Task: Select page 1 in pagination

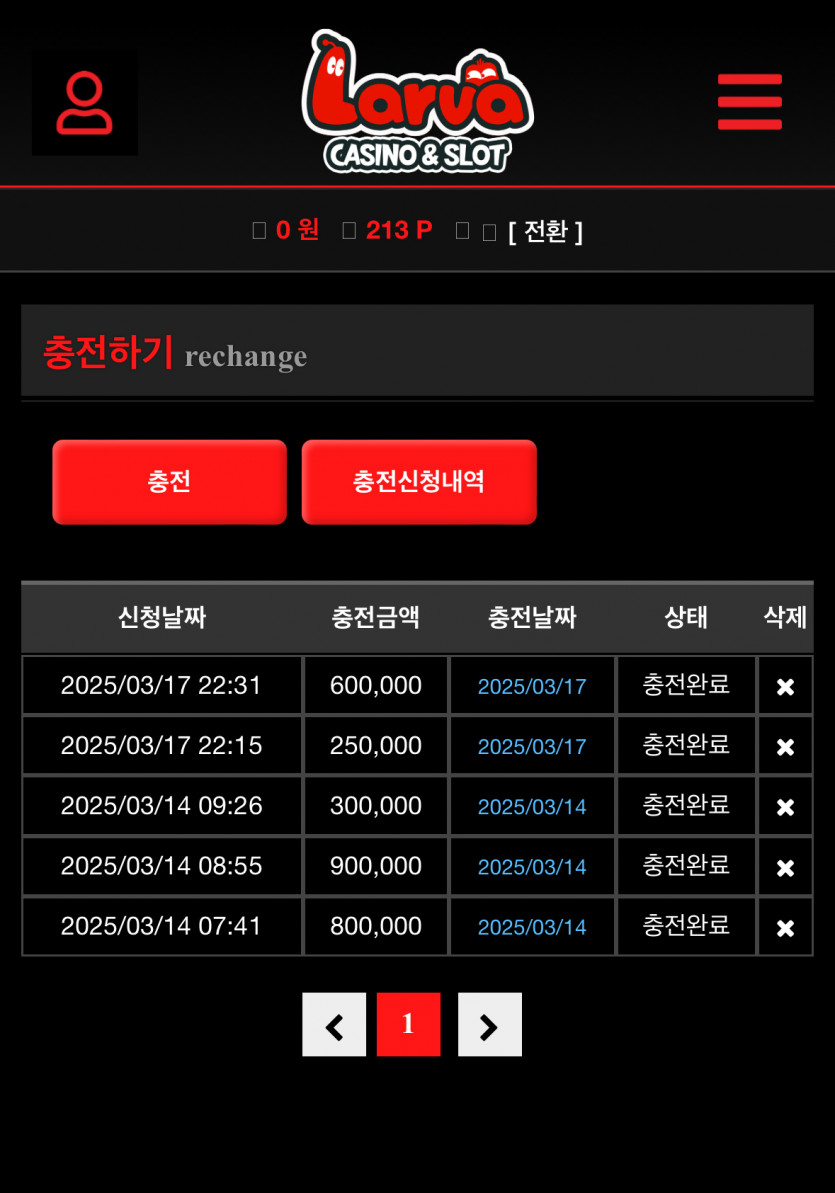Action: tap(409, 1024)
